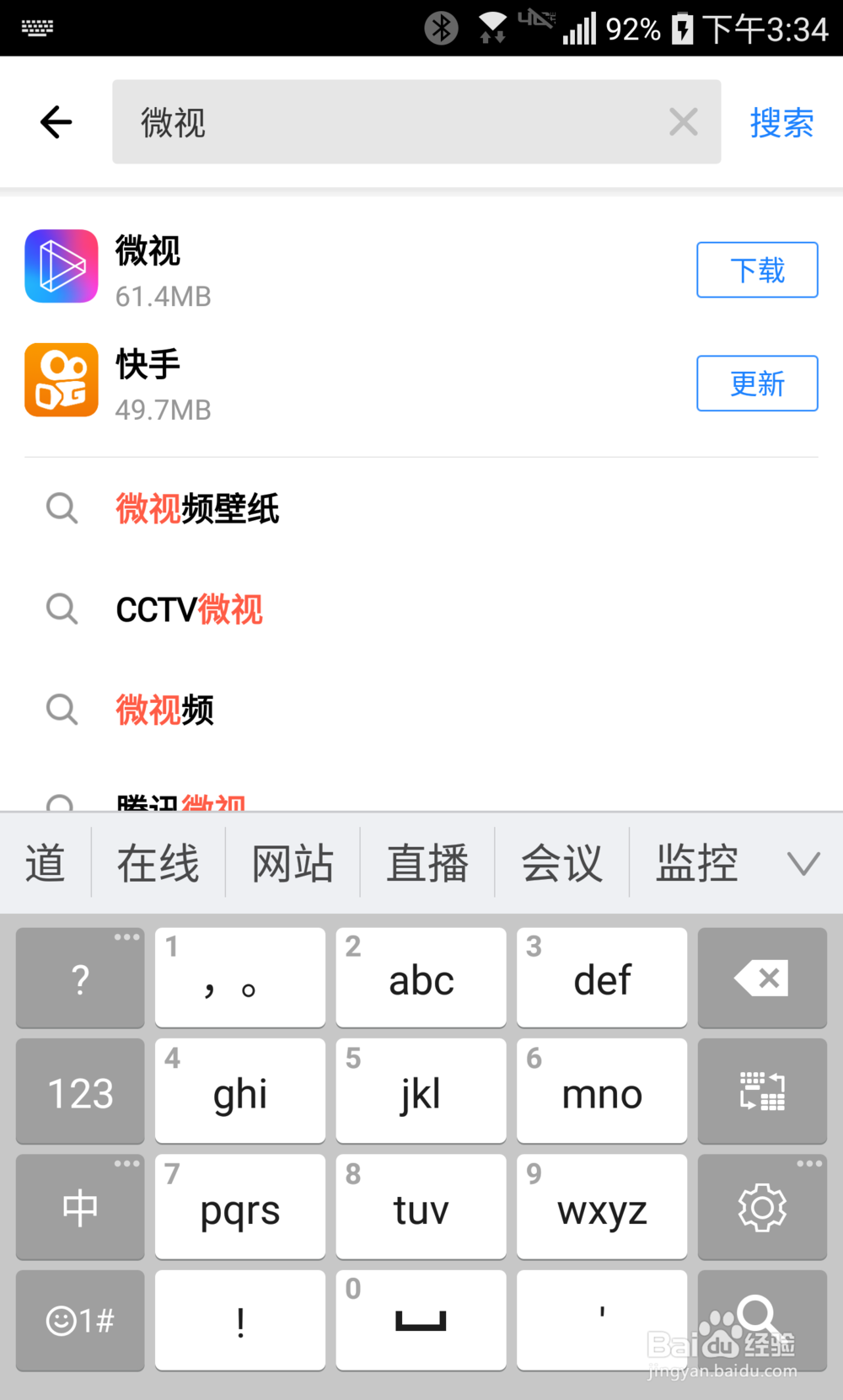Tap the keyboard backspace key
This screenshot has width=843, height=1400.
pyautogui.click(x=762, y=979)
